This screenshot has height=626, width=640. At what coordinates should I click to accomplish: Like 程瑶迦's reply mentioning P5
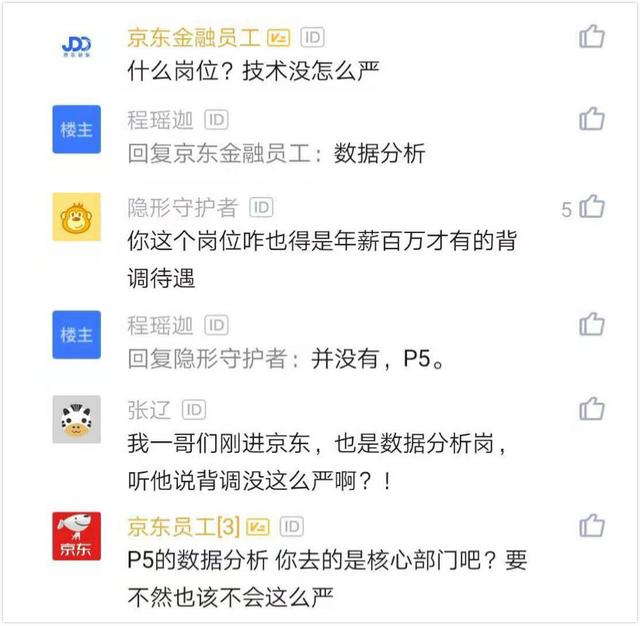coord(592,324)
